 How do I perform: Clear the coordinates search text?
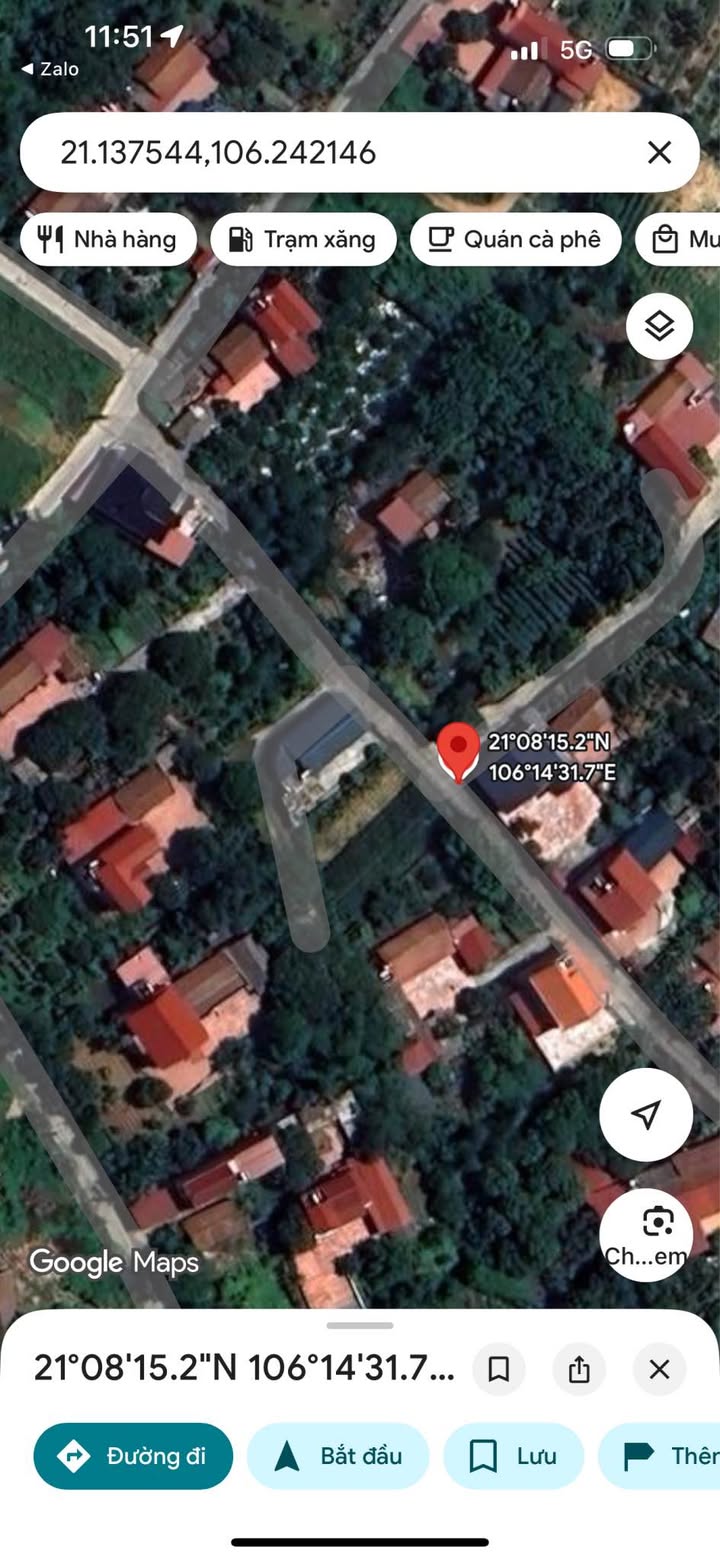[659, 152]
